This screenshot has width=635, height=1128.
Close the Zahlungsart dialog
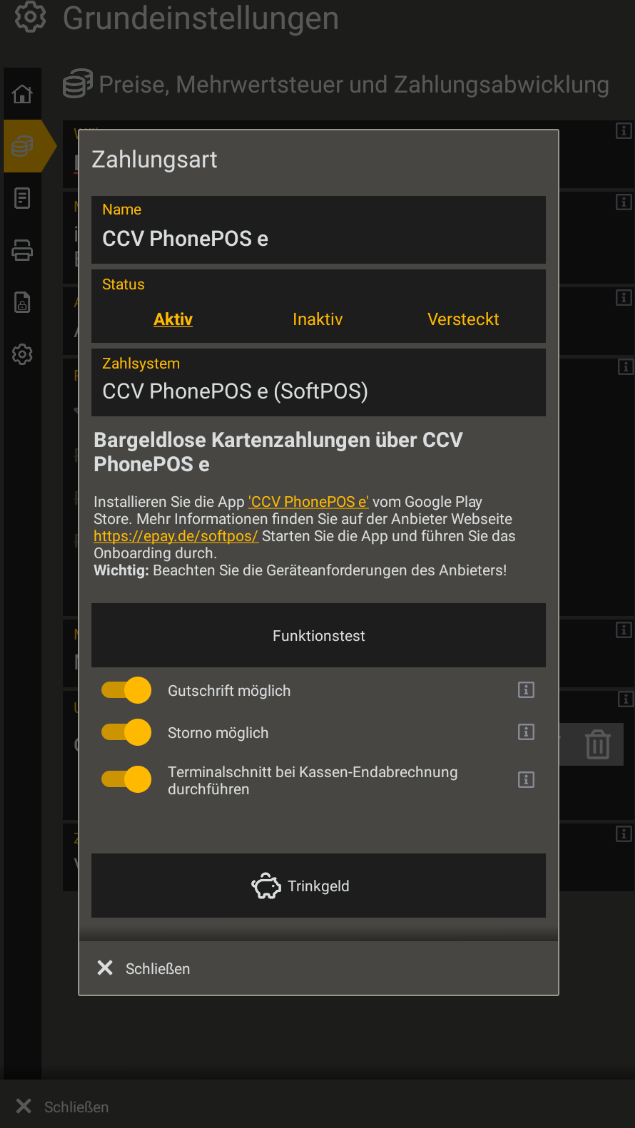144,968
